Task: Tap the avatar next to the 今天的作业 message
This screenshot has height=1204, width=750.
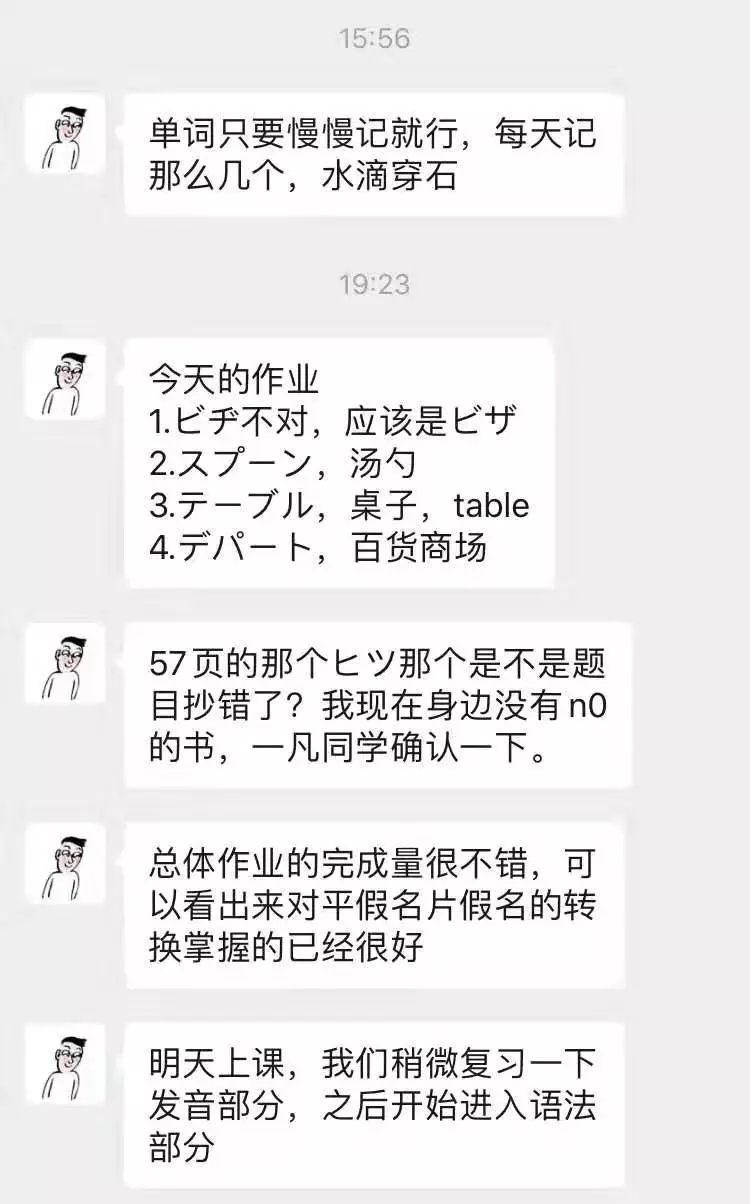Action: click(x=65, y=379)
